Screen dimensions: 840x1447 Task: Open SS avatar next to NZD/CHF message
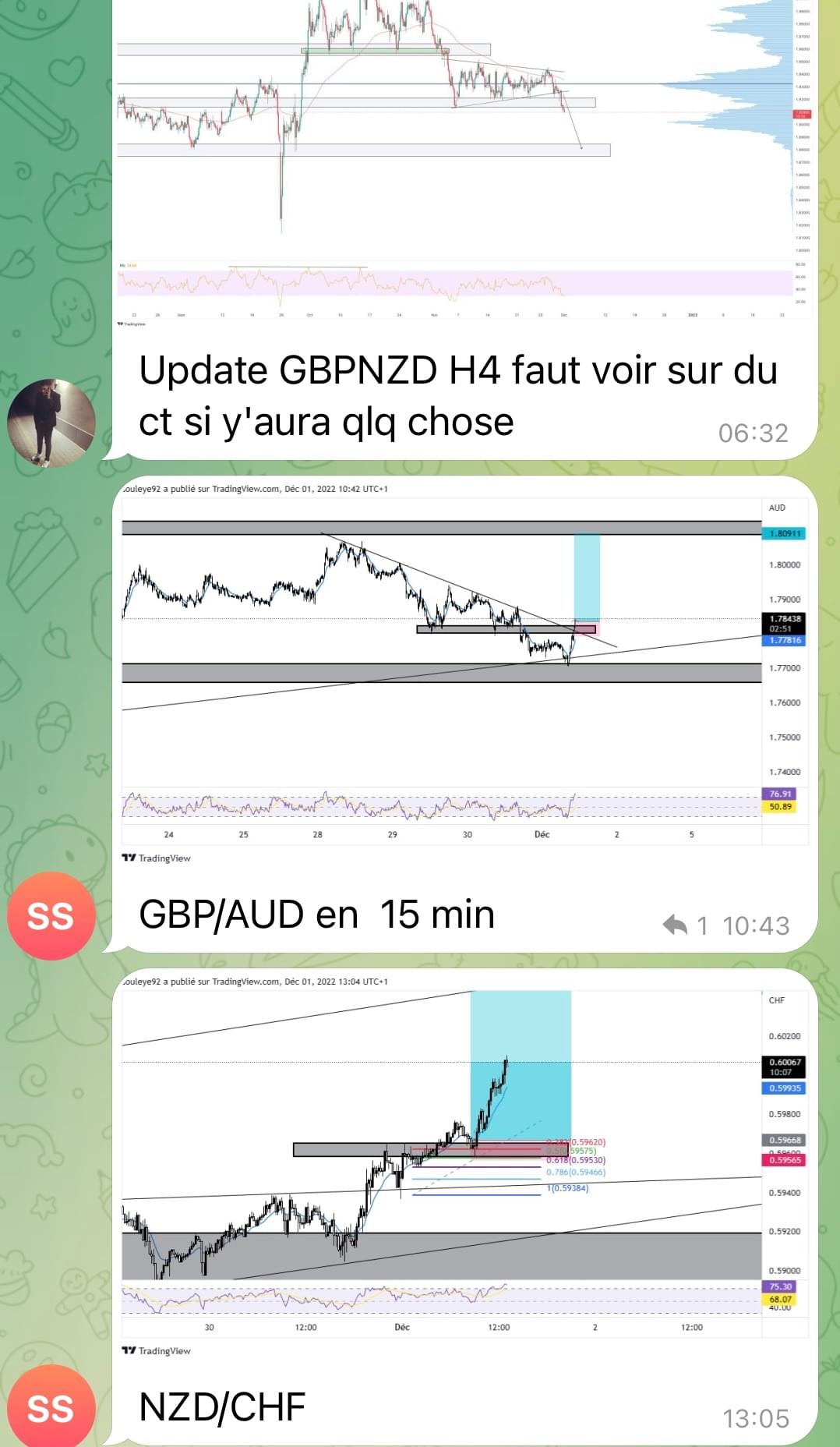[51, 1408]
